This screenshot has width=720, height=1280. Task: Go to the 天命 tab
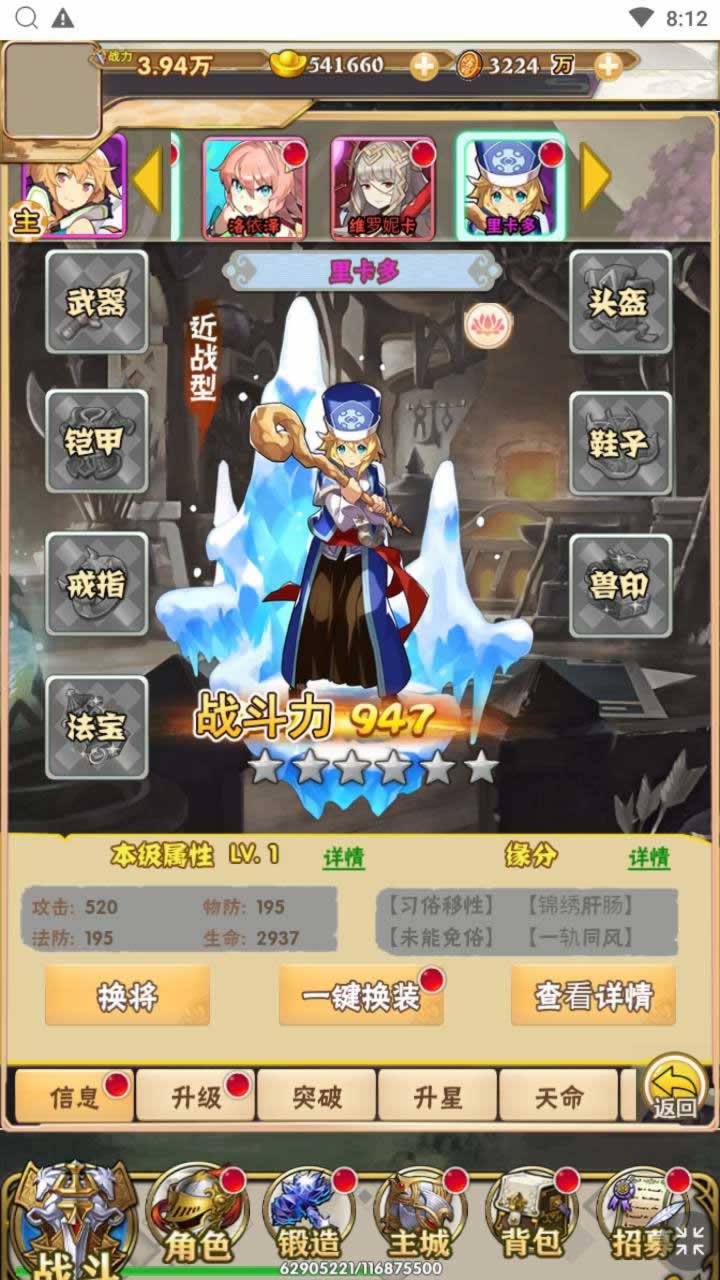[558, 1097]
